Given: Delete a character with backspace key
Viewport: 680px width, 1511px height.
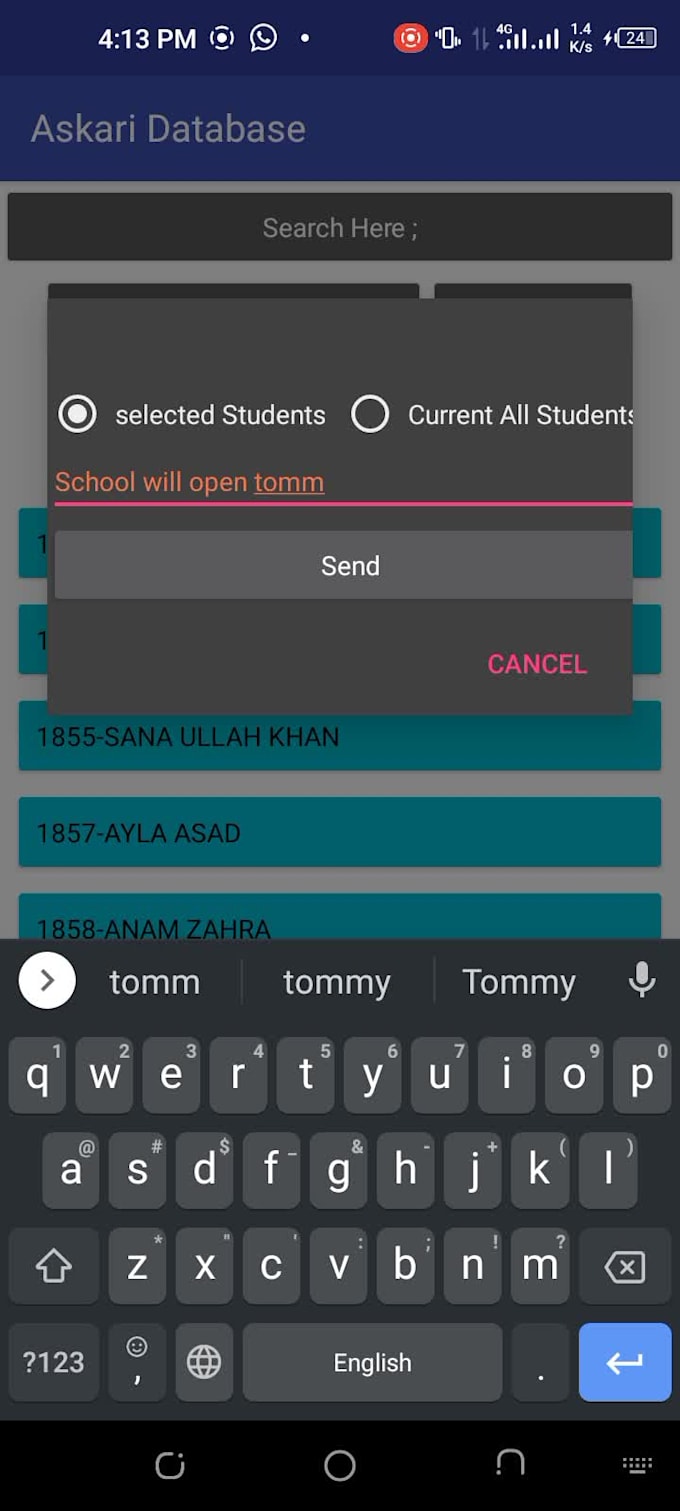Looking at the screenshot, I should click(x=625, y=1268).
